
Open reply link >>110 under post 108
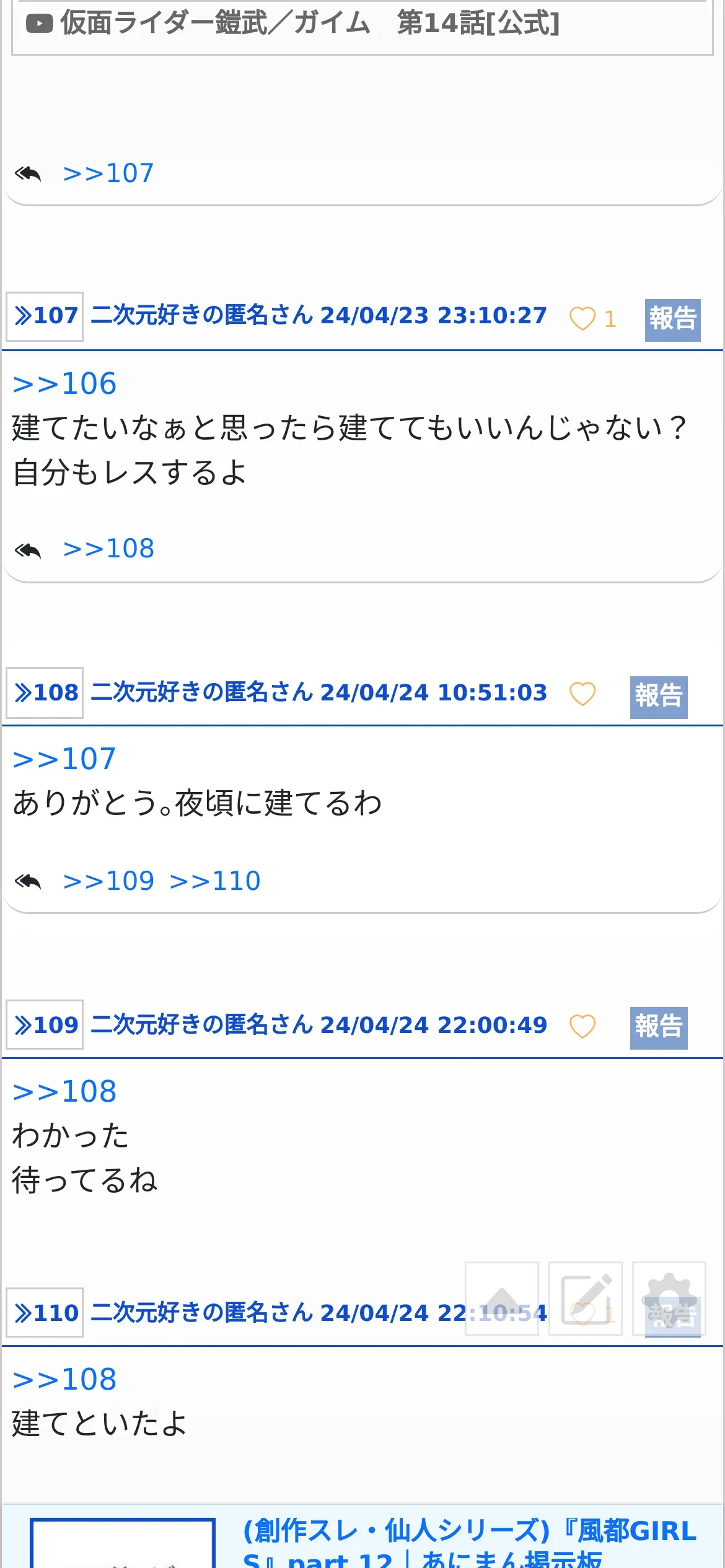pyautogui.click(x=215, y=881)
